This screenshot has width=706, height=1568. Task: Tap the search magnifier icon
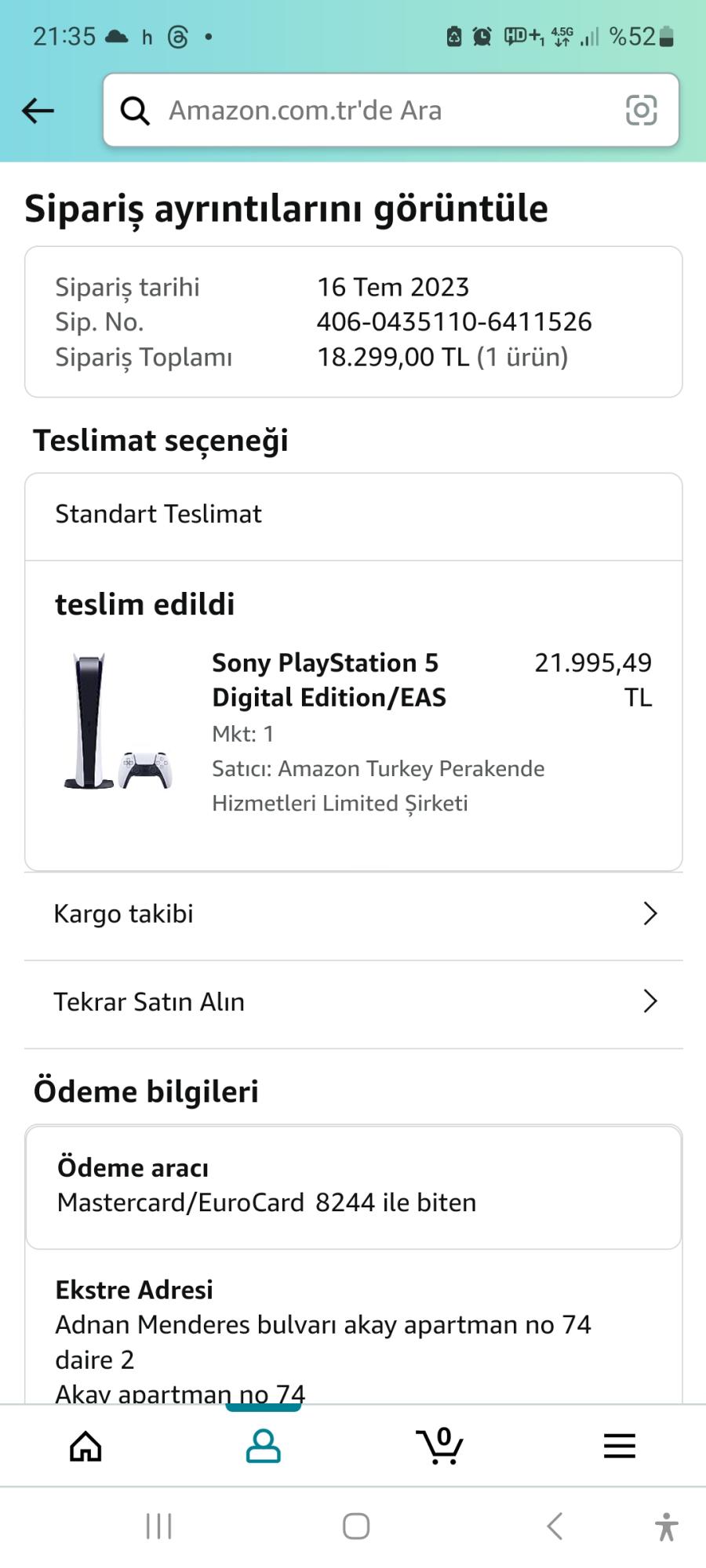[135, 110]
